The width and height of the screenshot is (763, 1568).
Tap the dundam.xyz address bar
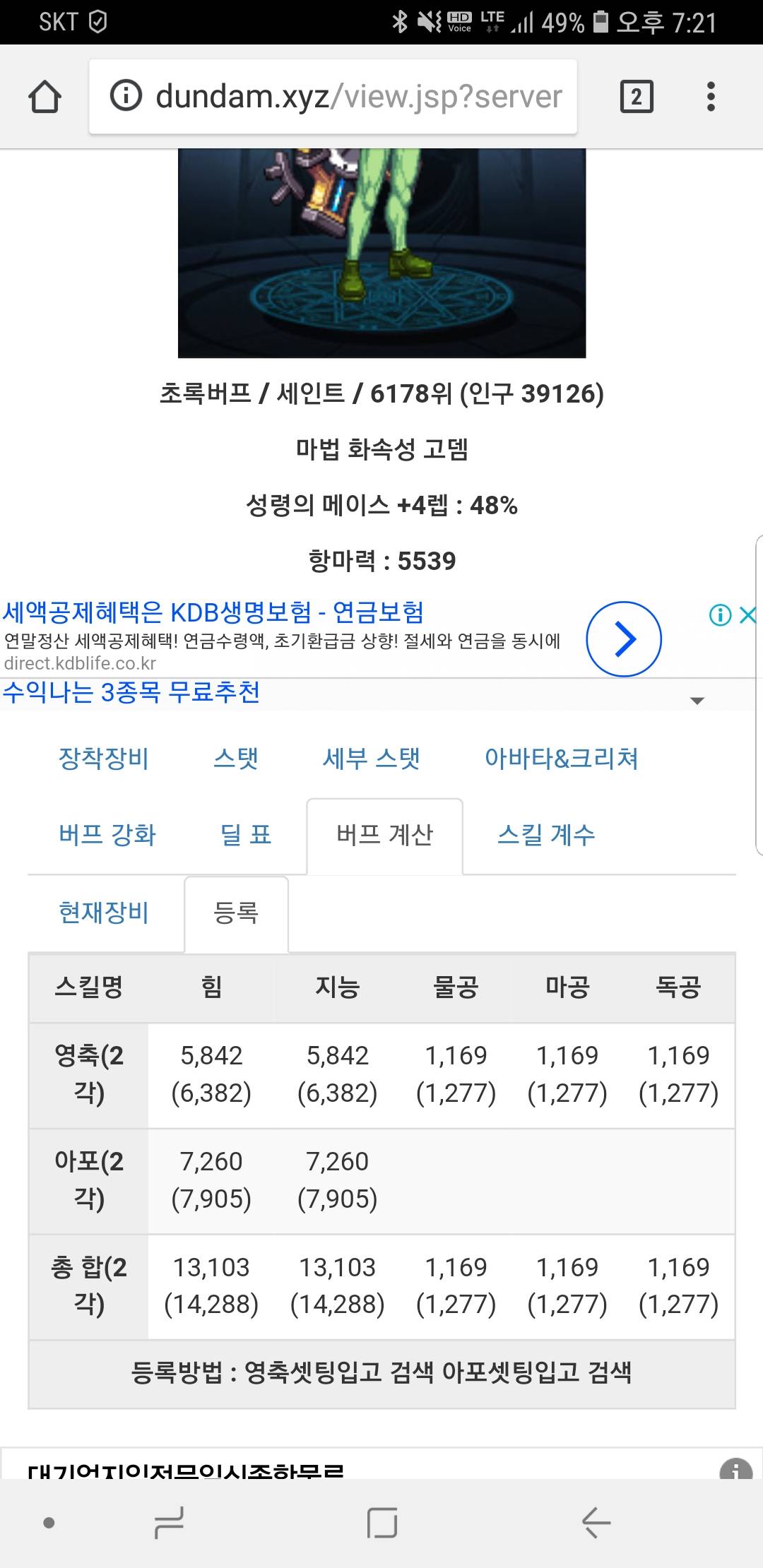[333, 96]
